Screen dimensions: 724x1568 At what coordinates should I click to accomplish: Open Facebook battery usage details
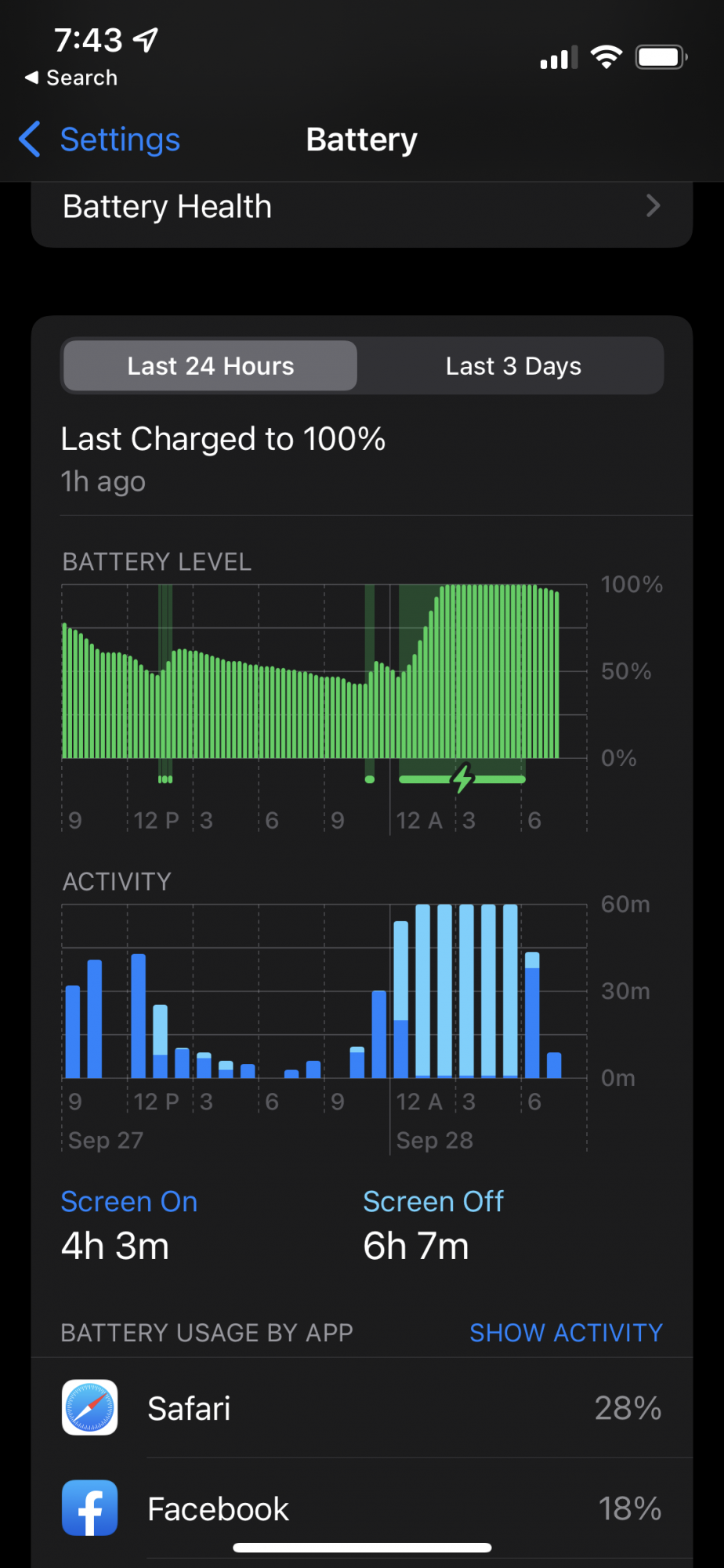click(361, 1509)
